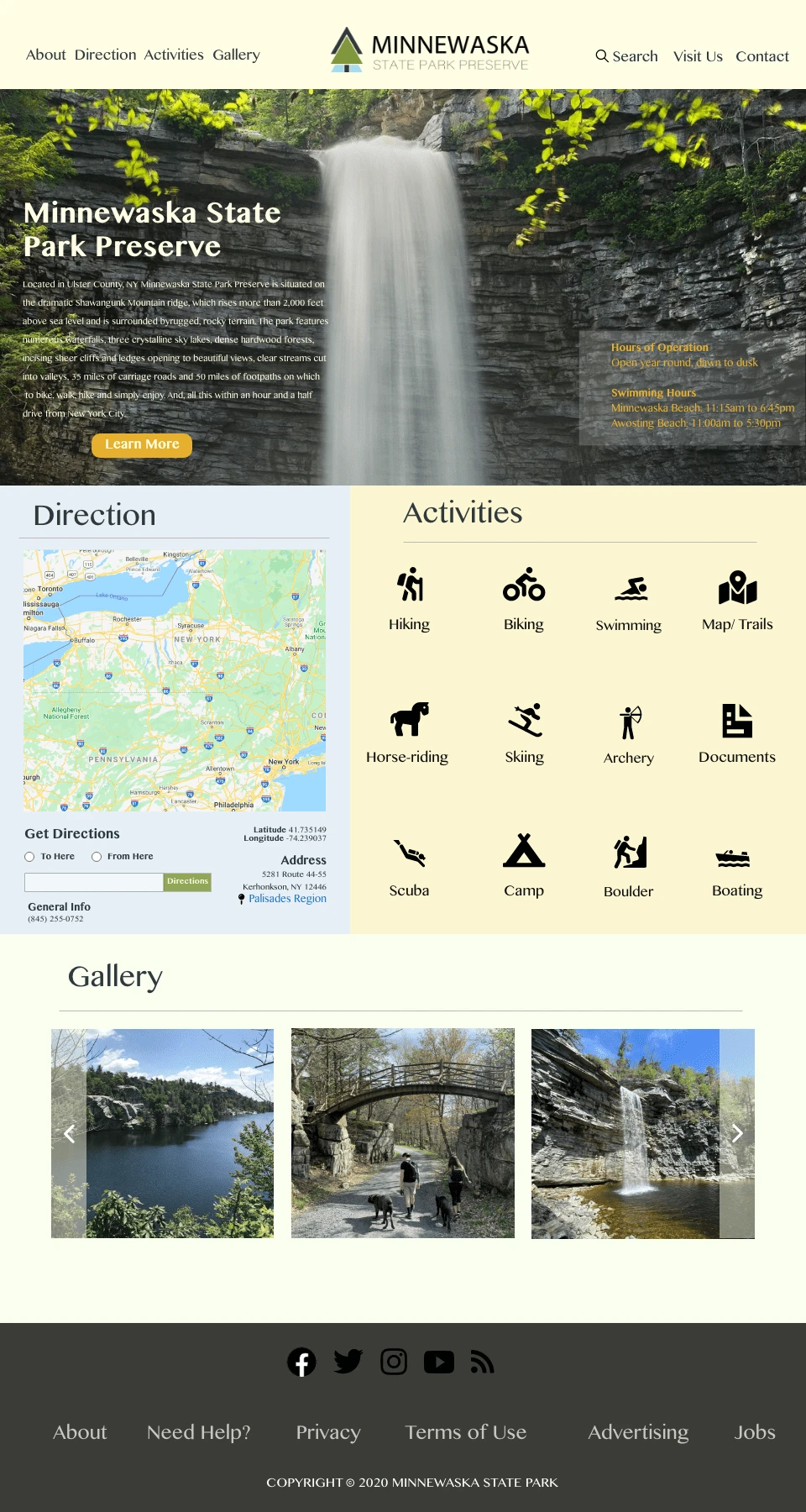This screenshot has height=1512, width=806.
Task: View the Map/ Trails activity
Action: pyautogui.click(x=737, y=599)
